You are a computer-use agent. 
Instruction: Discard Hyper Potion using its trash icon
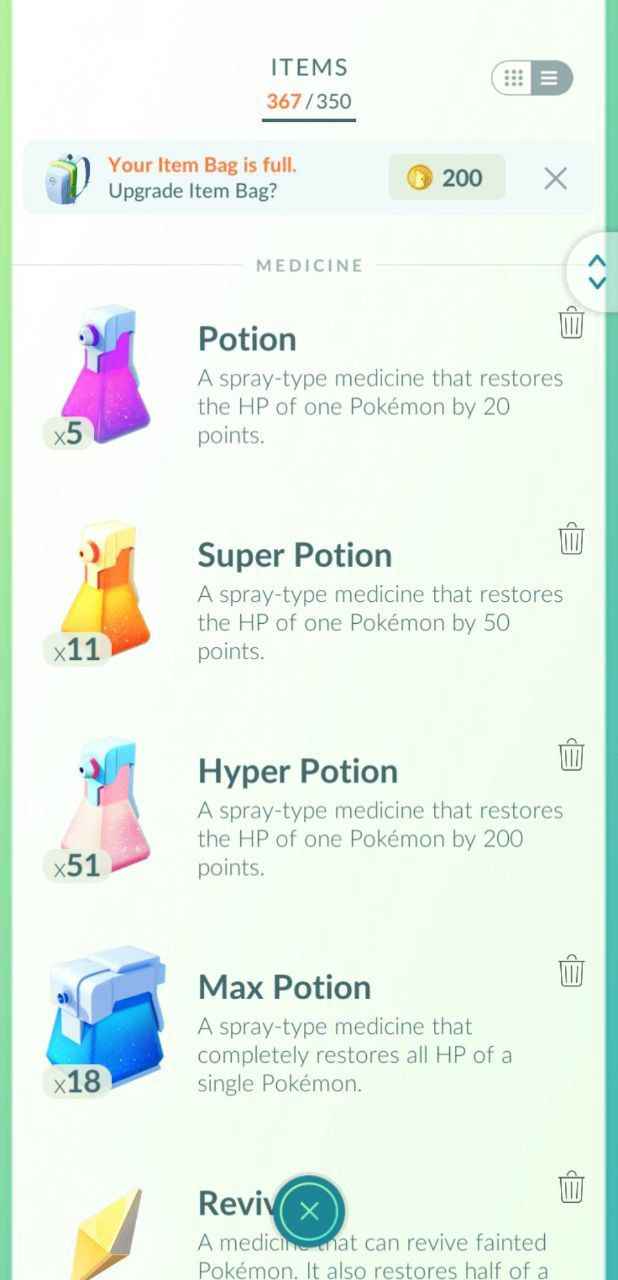click(x=571, y=754)
